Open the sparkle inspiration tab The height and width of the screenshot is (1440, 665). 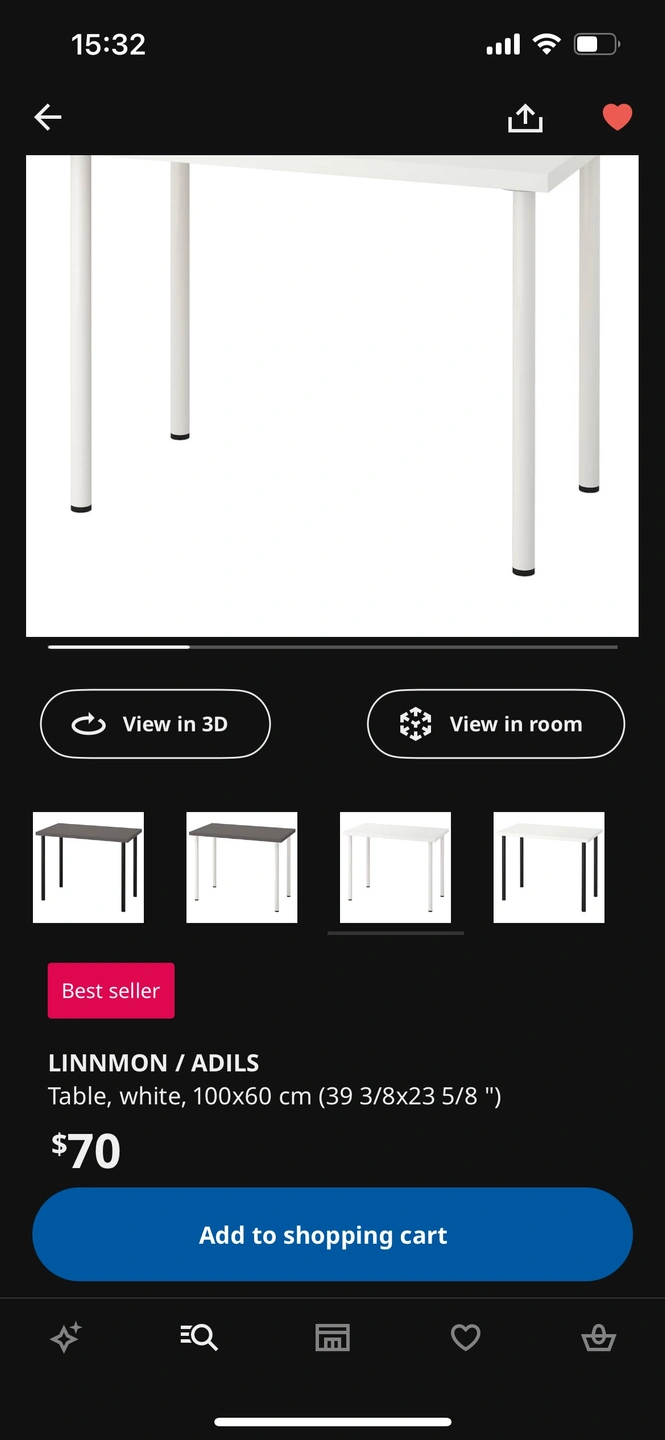pos(66,1337)
